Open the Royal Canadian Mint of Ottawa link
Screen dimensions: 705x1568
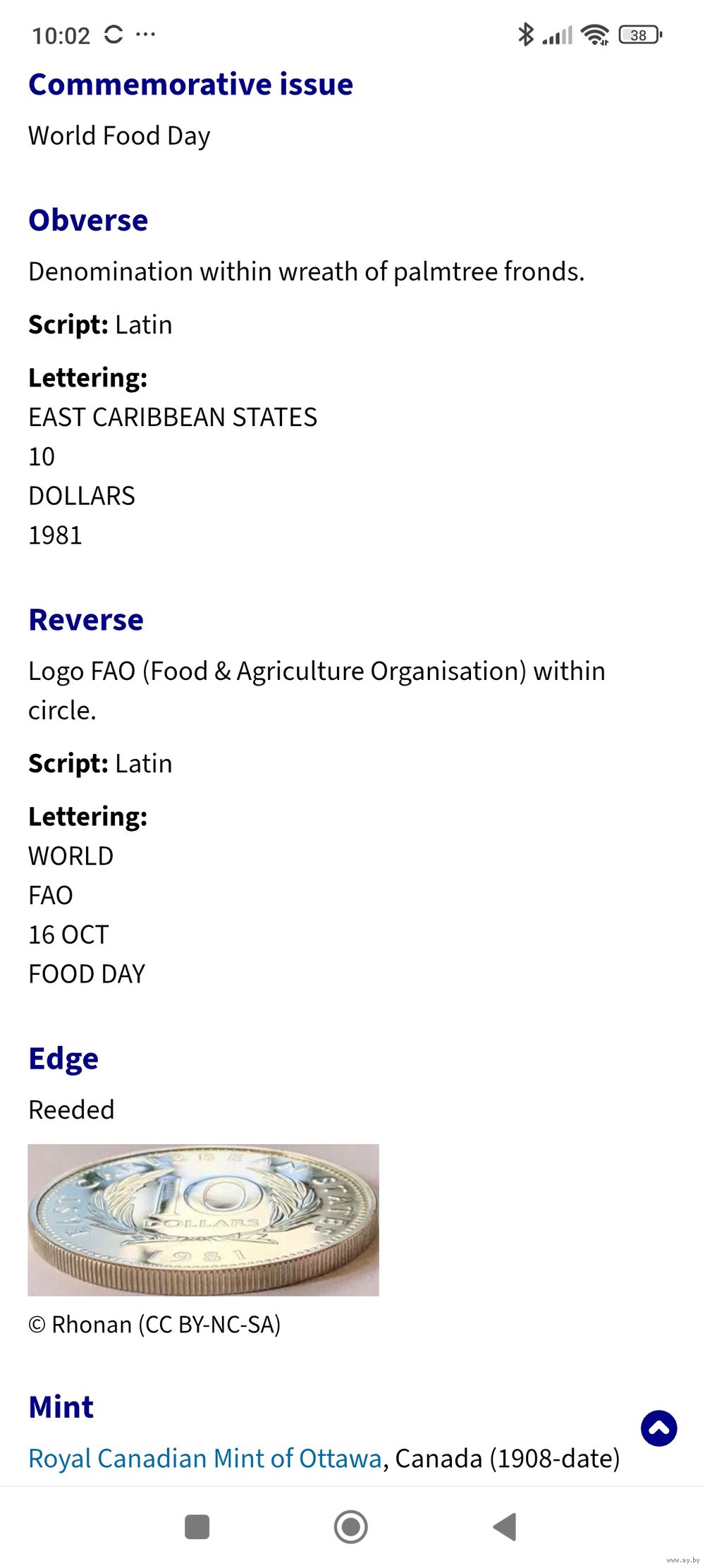(204, 1458)
